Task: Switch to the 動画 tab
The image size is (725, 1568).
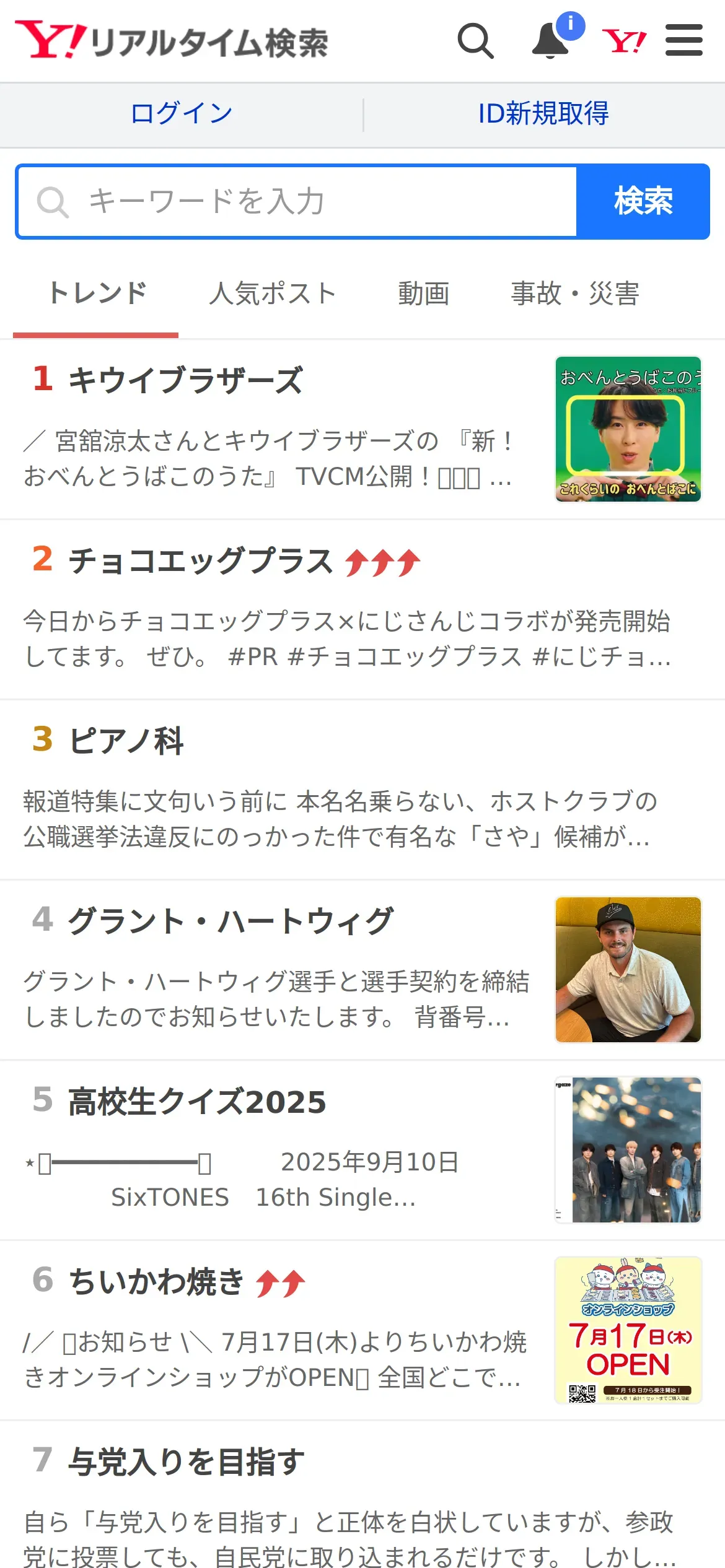Action: [423, 294]
